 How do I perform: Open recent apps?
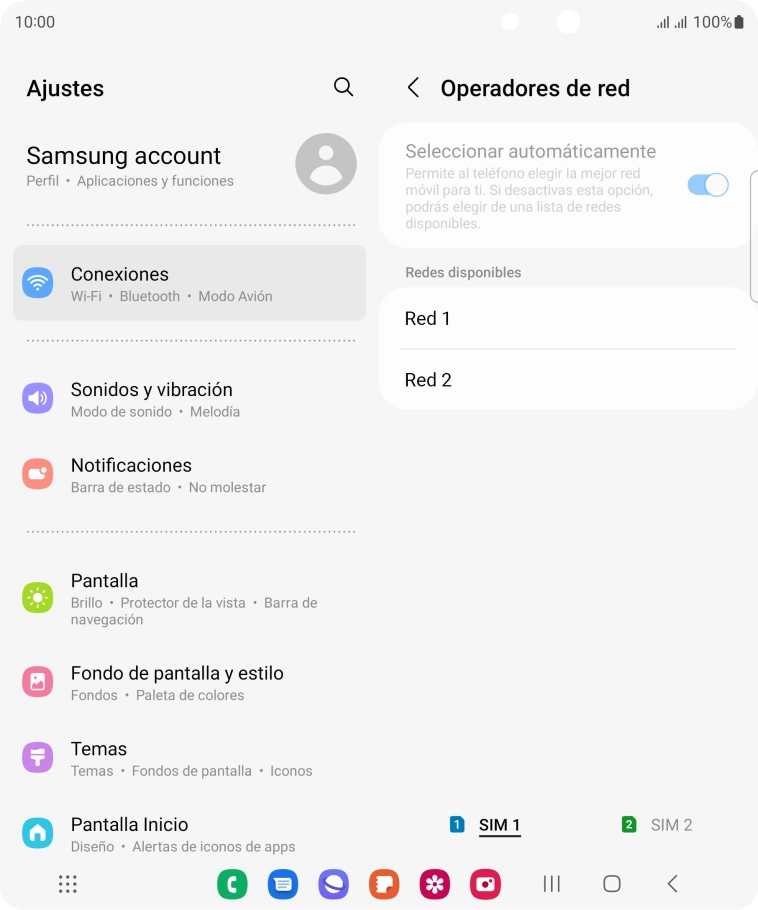(x=551, y=884)
